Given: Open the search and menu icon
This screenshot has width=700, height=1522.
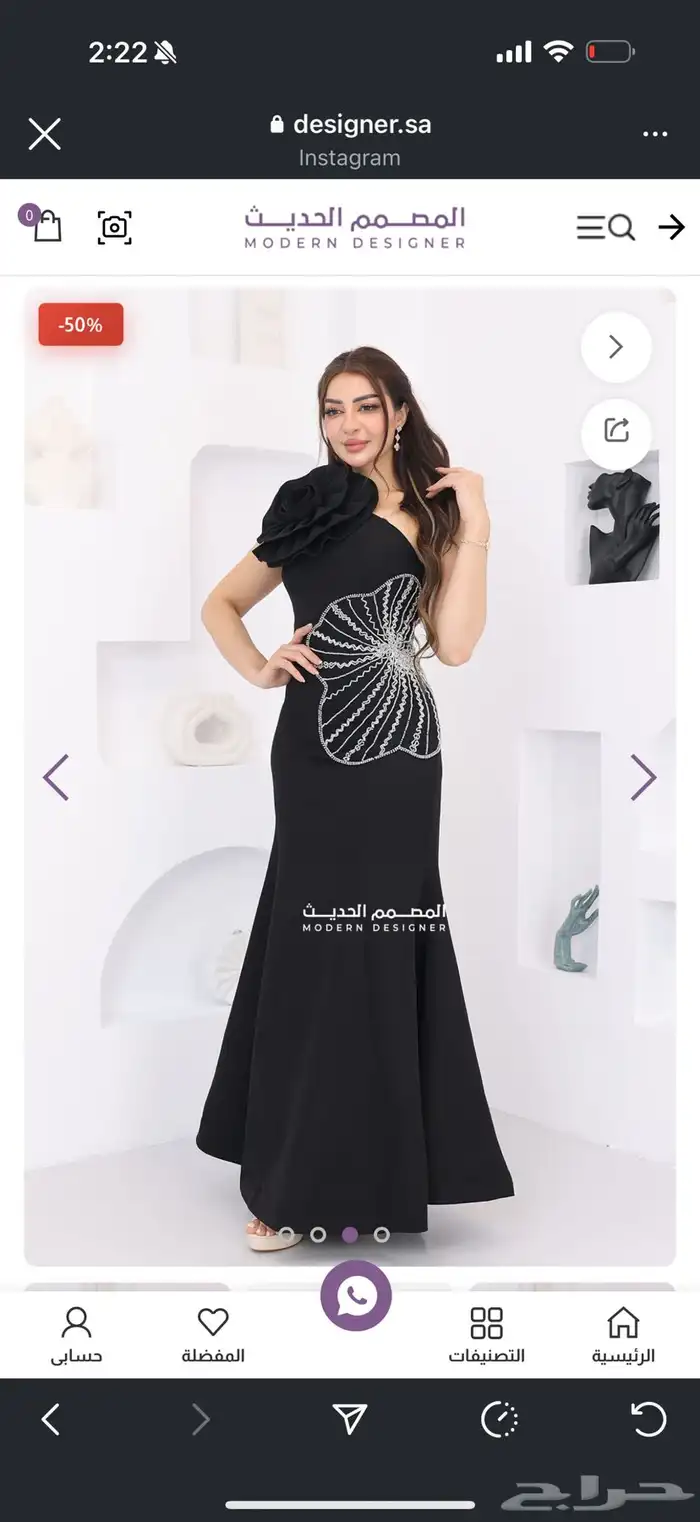Looking at the screenshot, I should 606,228.
